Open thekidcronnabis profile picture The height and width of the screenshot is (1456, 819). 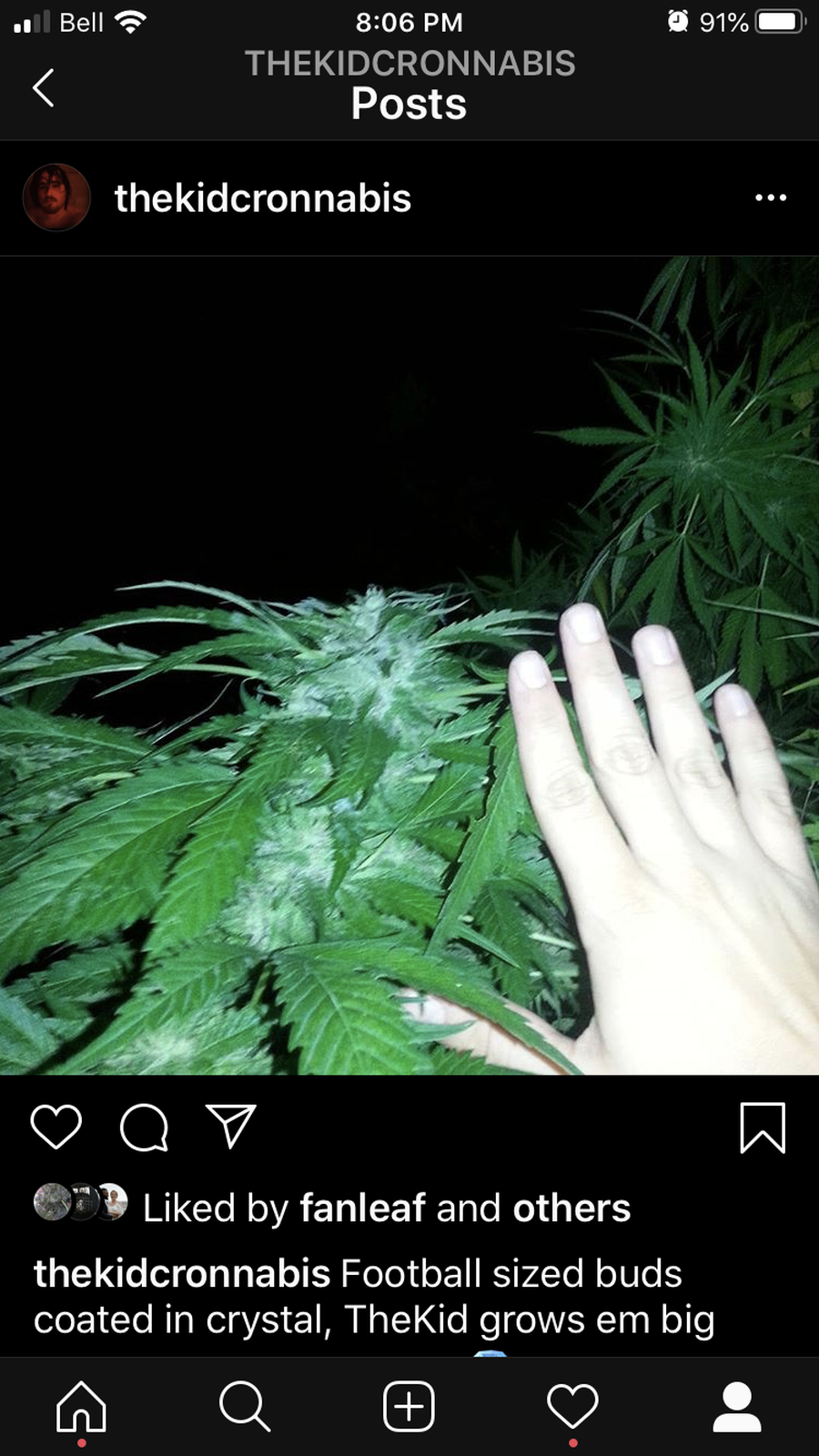click(x=56, y=197)
